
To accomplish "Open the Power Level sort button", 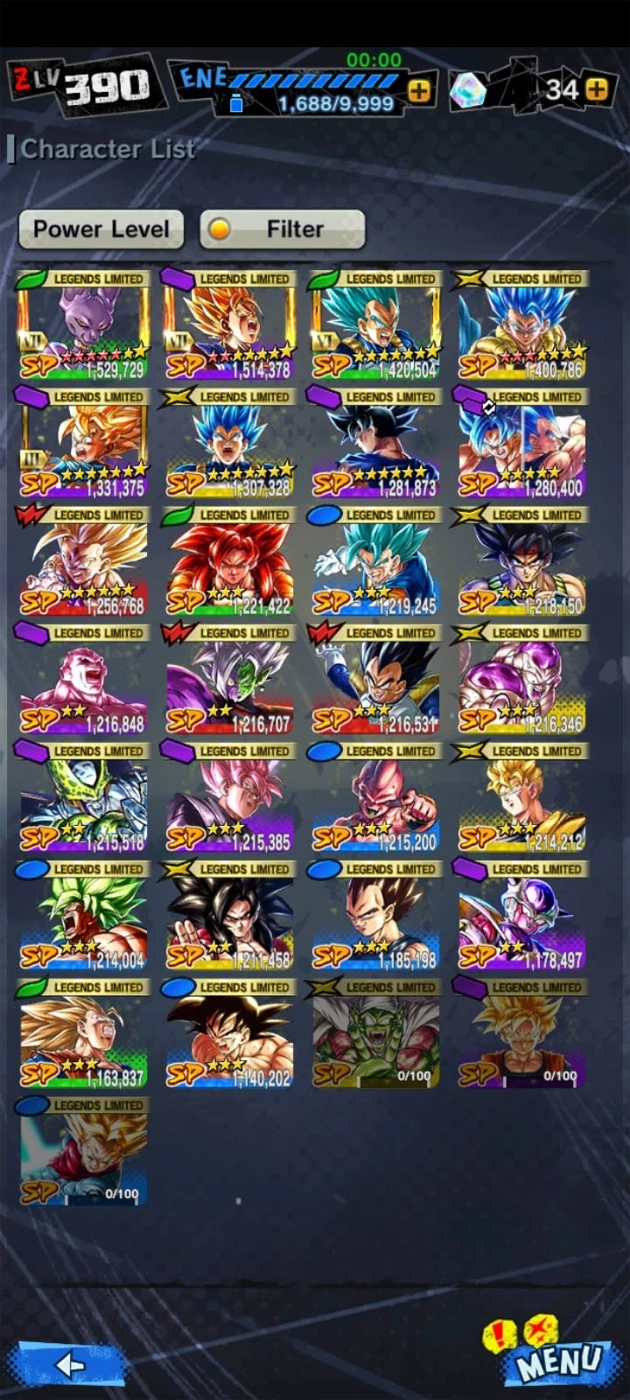I will (x=101, y=229).
